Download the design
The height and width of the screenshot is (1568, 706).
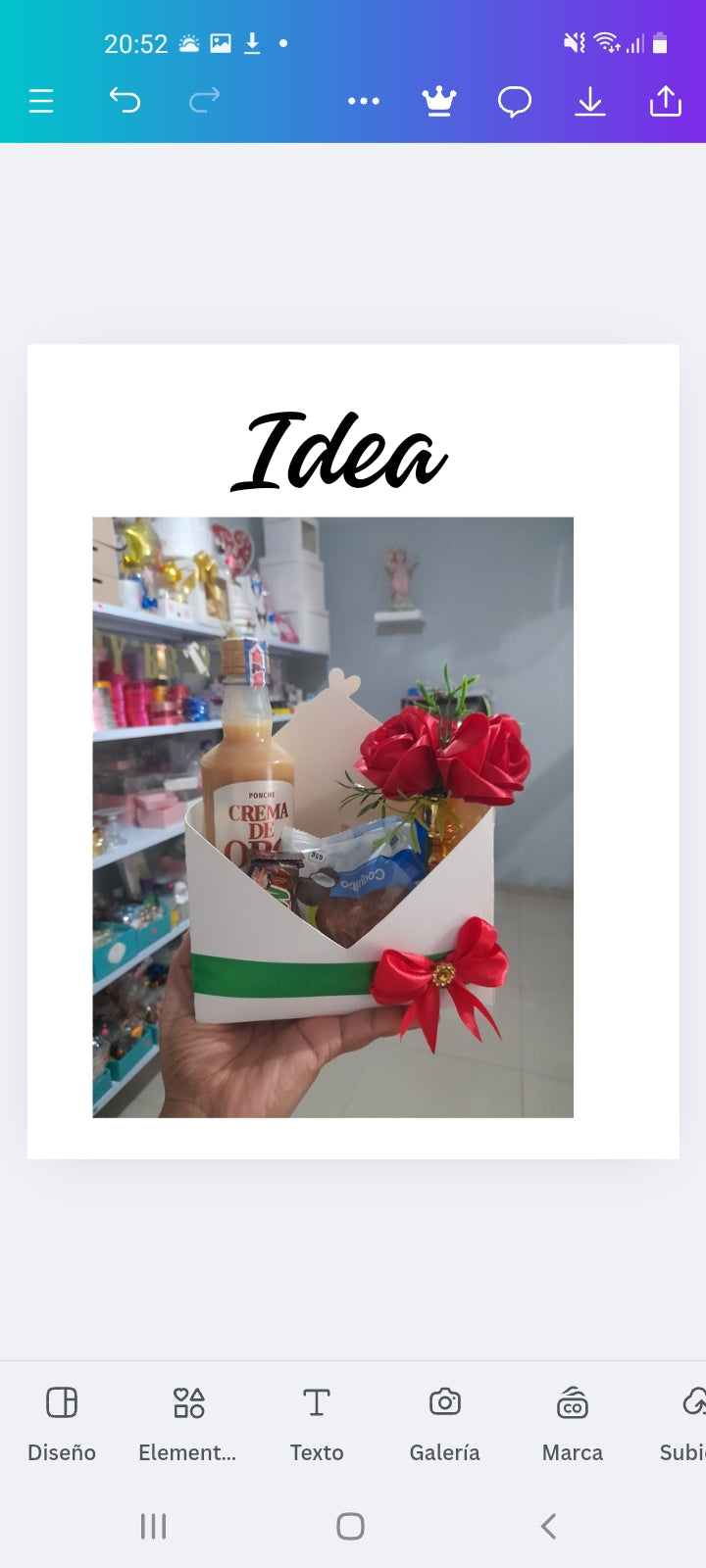[589, 101]
